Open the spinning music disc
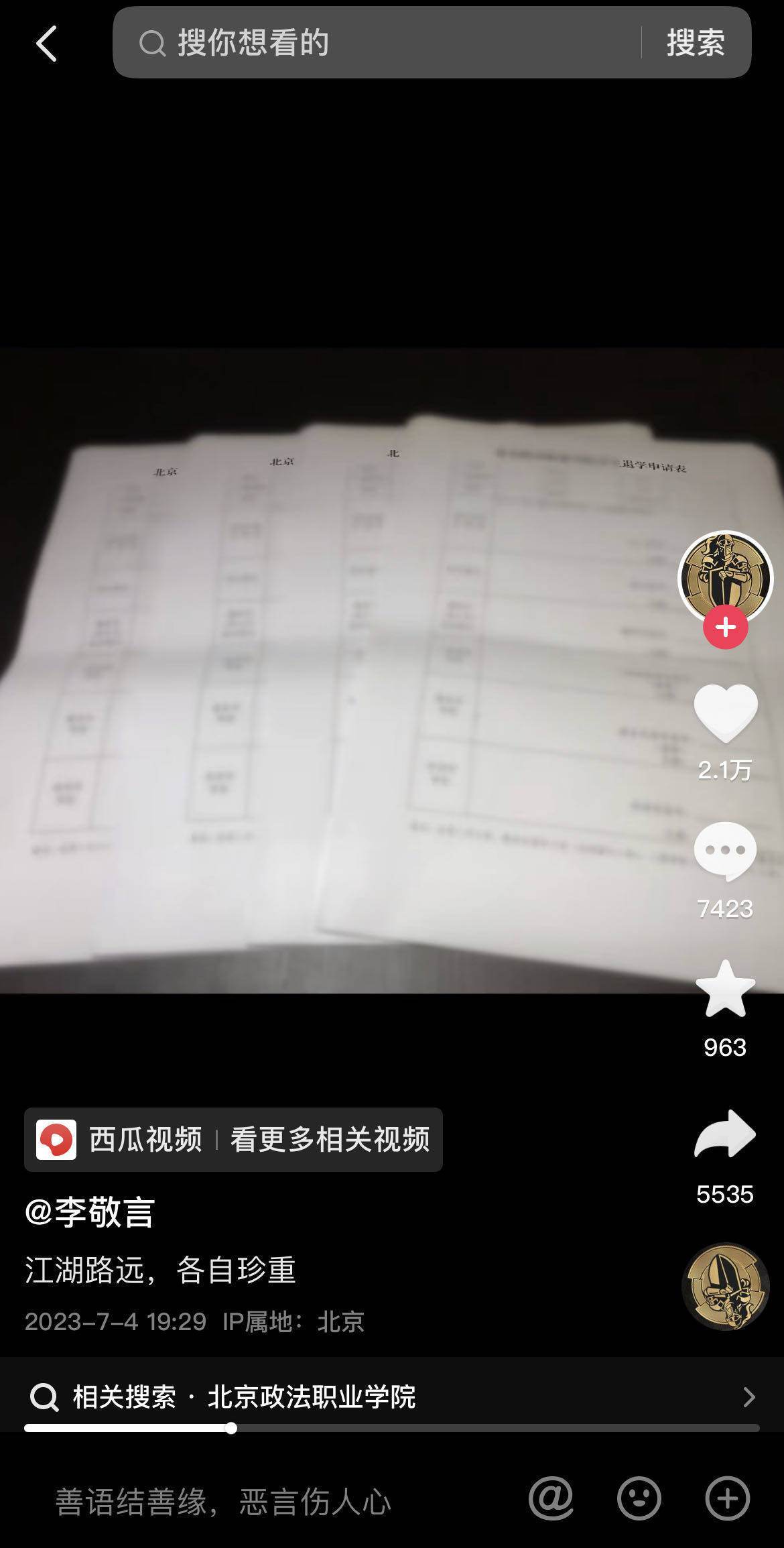The height and width of the screenshot is (1548, 784). point(725,1287)
